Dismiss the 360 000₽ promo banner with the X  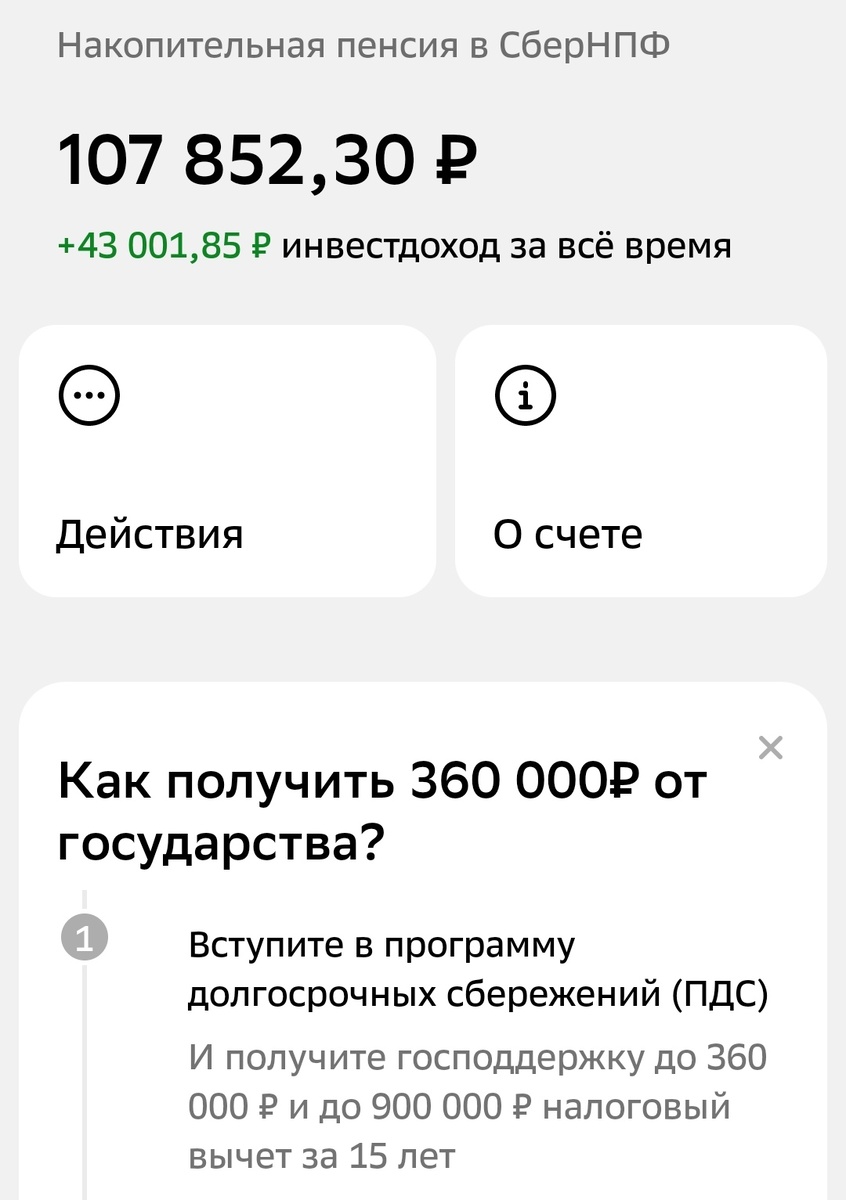pyautogui.click(x=769, y=747)
